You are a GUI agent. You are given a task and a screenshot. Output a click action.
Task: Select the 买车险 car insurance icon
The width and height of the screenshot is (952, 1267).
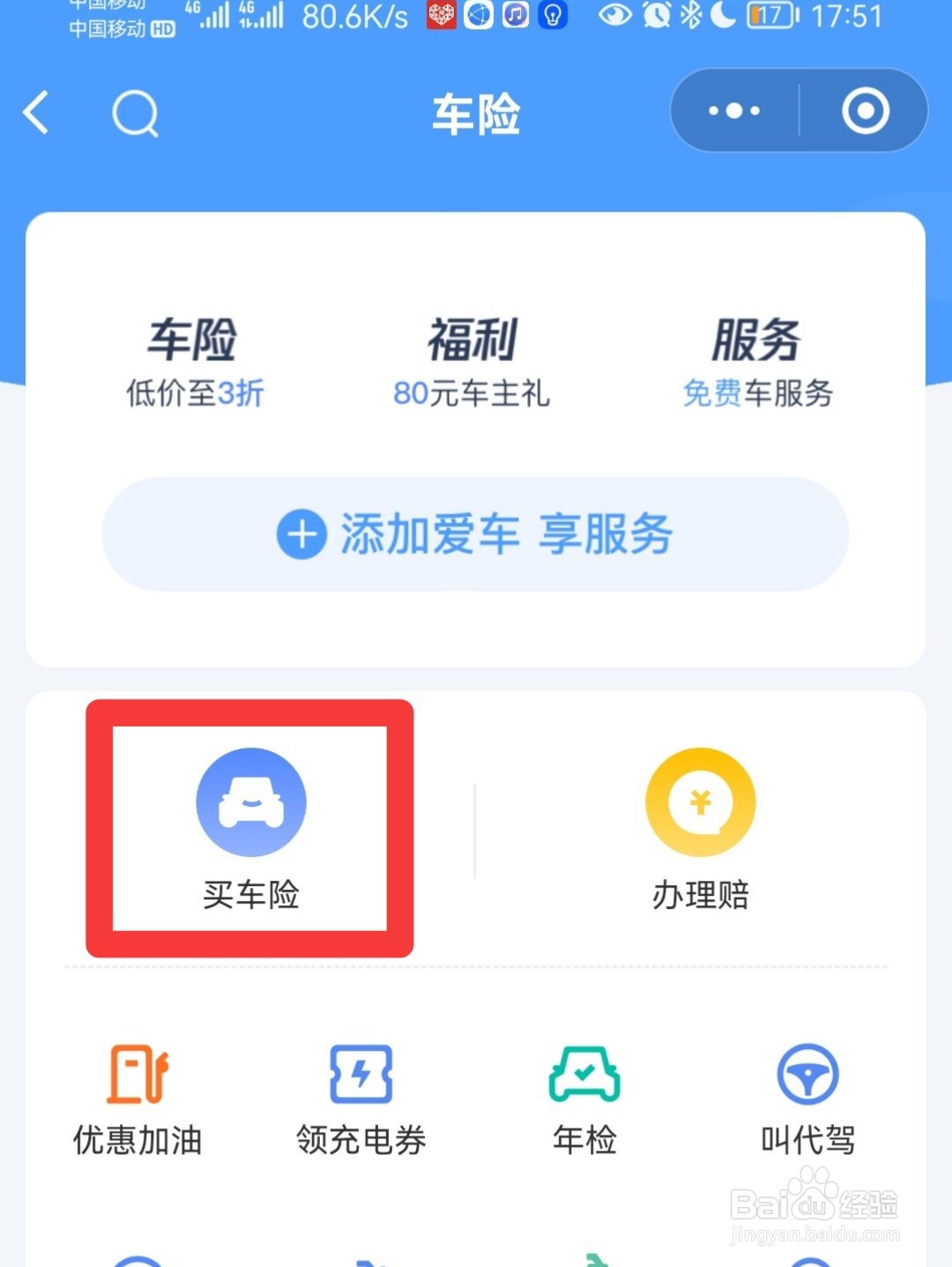[x=250, y=801]
